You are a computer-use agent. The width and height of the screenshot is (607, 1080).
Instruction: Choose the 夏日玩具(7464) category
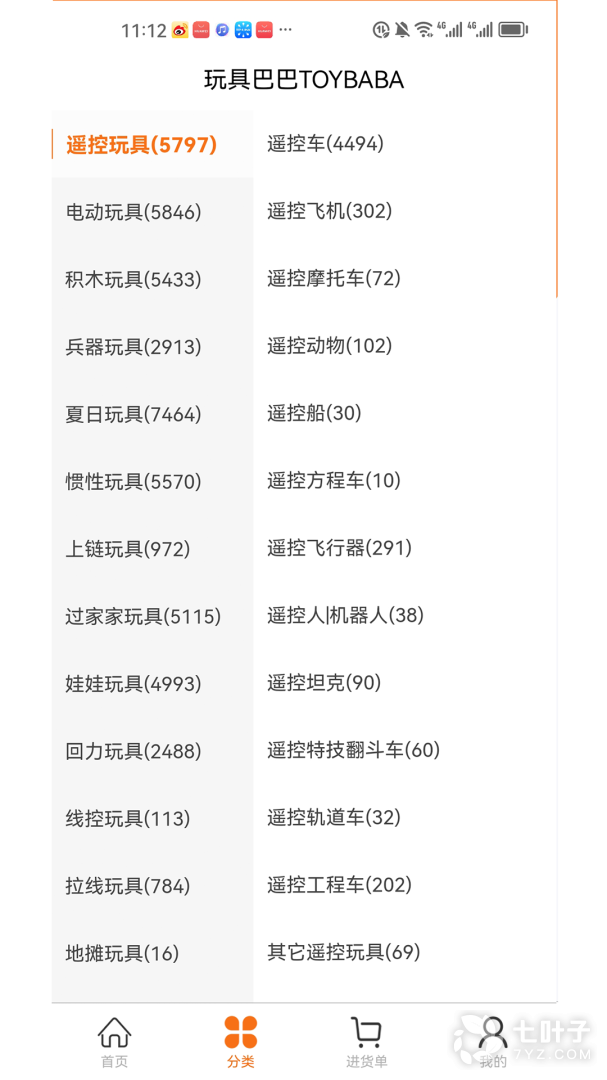tap(134, 414)
